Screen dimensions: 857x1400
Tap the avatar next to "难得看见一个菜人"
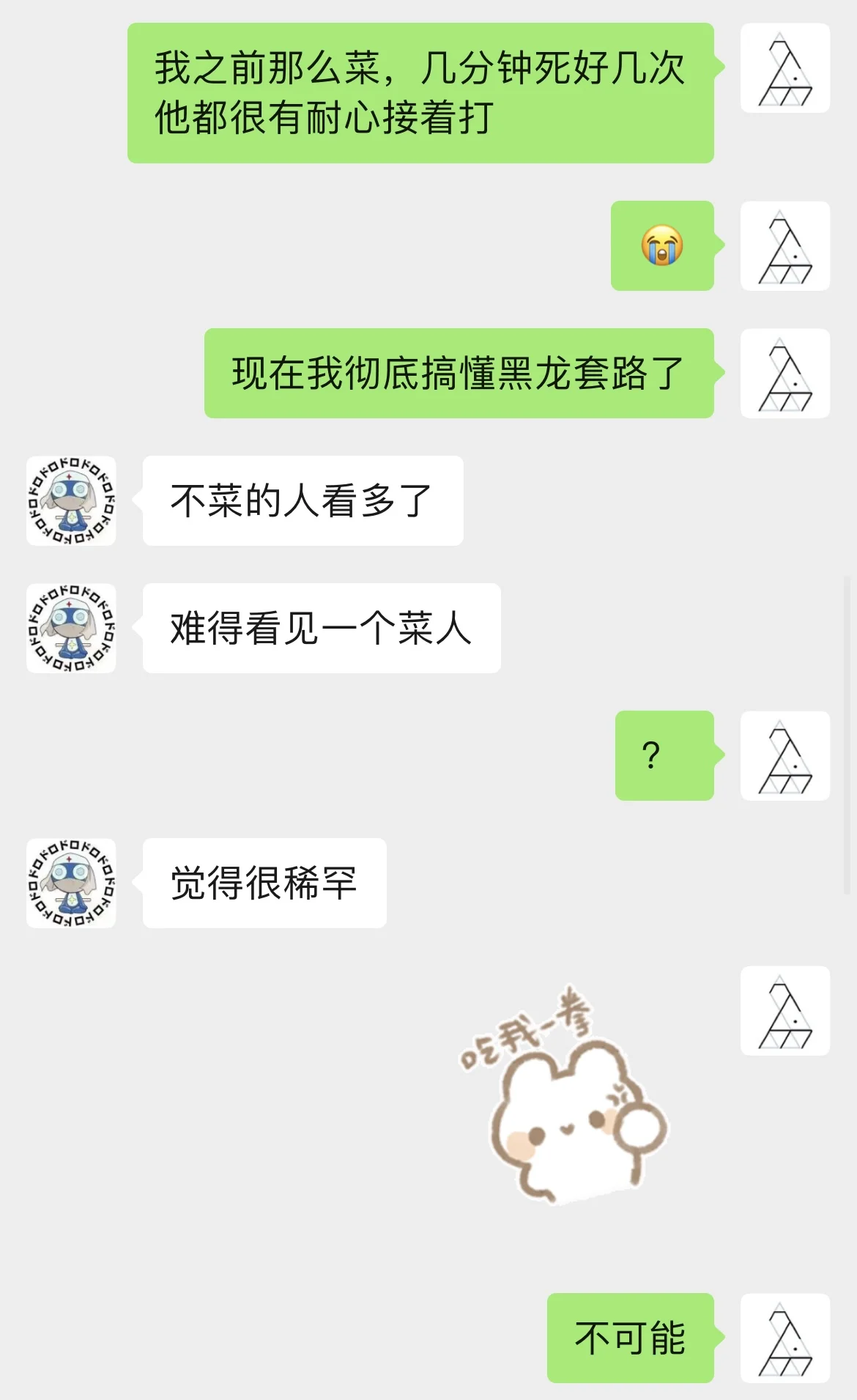71,629
